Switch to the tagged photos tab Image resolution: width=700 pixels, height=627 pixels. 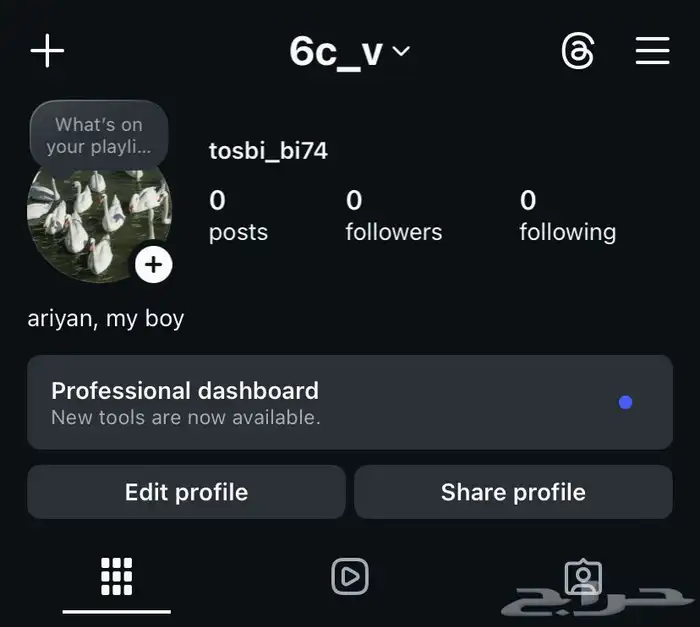(583, 576)
